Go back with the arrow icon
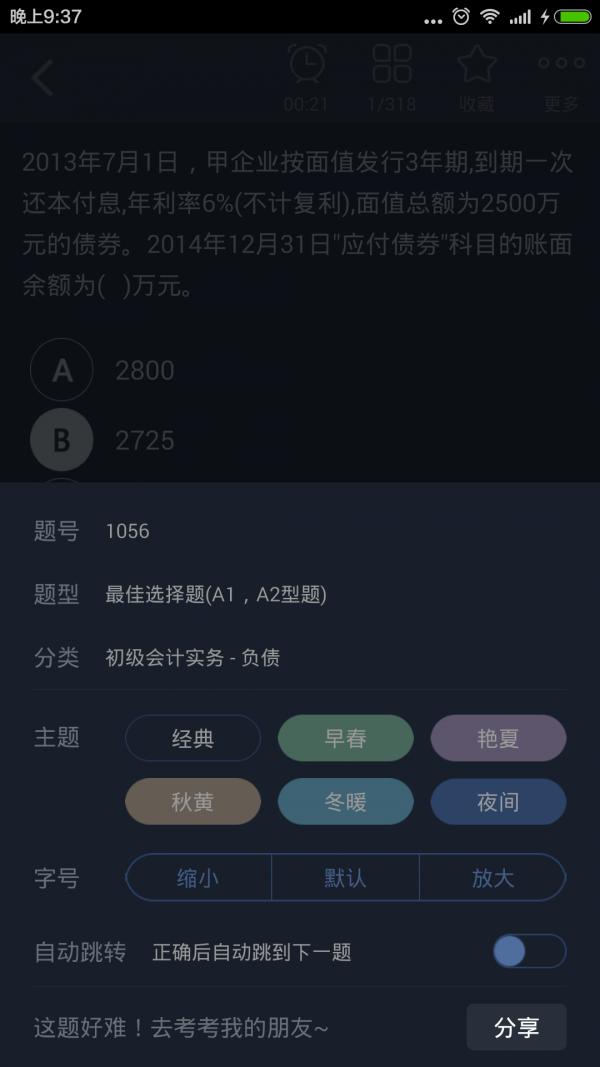This screenshot has height=1067, width=600. 42,78
